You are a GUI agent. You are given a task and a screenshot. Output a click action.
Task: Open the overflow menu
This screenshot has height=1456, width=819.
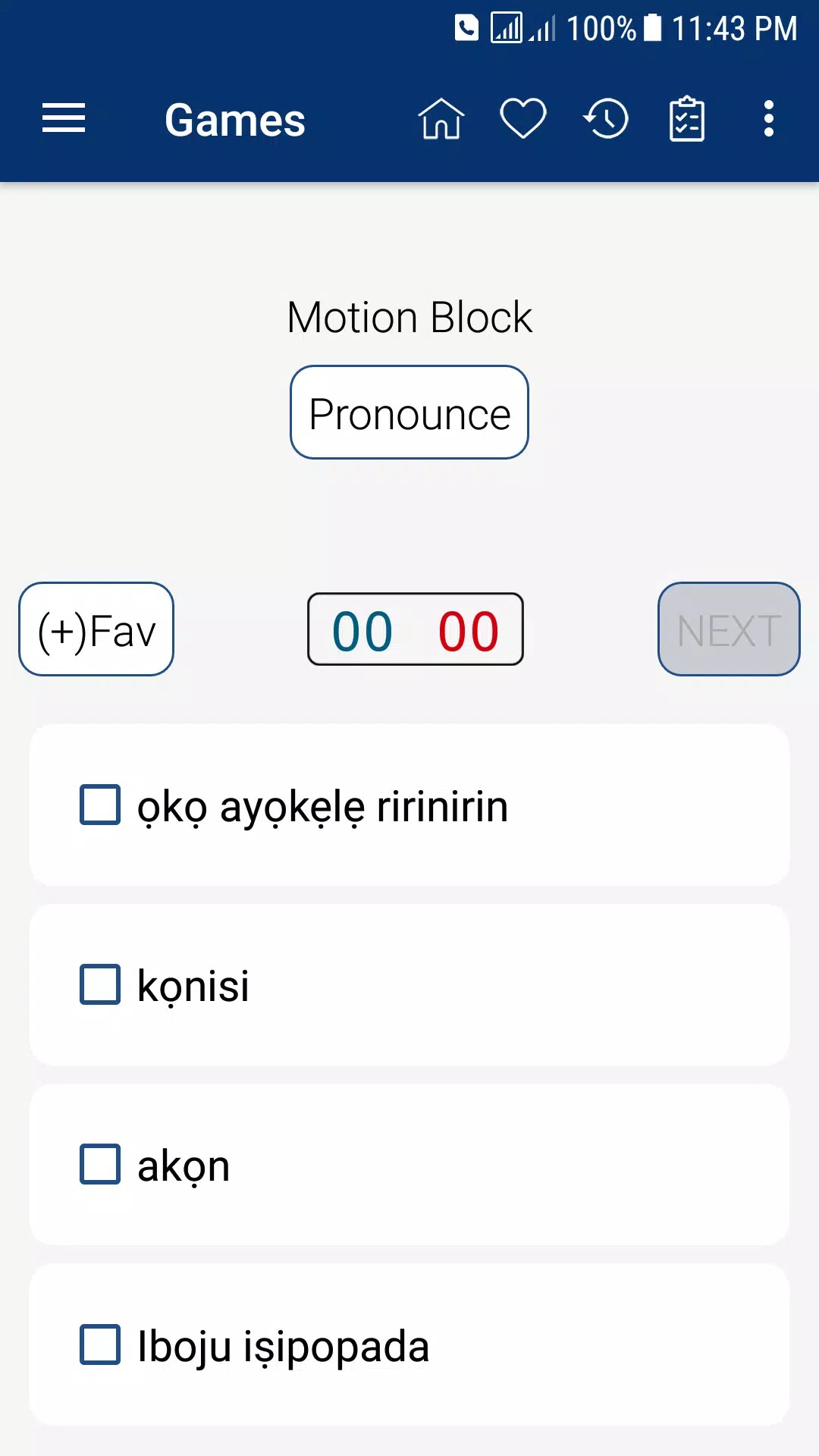click(769, 119)
